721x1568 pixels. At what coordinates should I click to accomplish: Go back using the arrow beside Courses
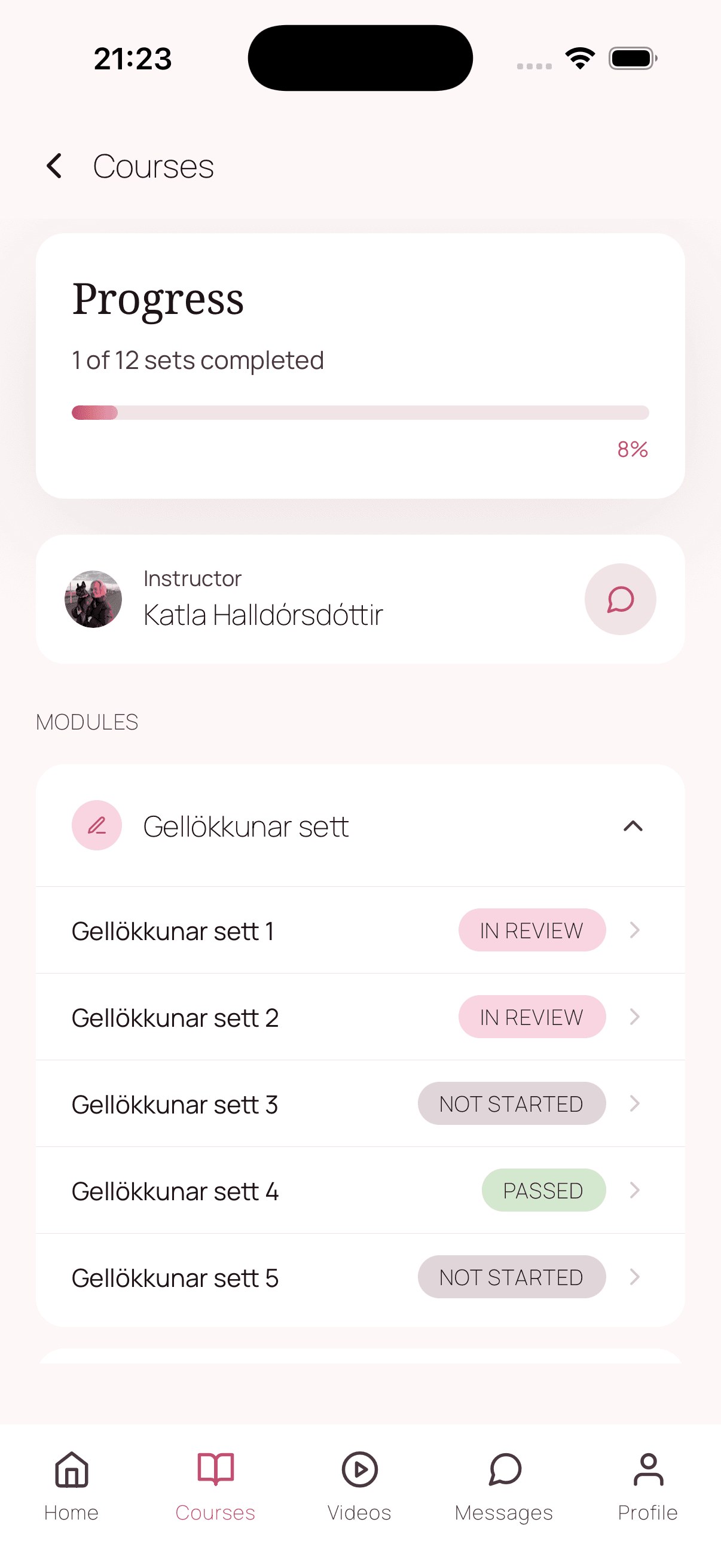coord(55,166)
